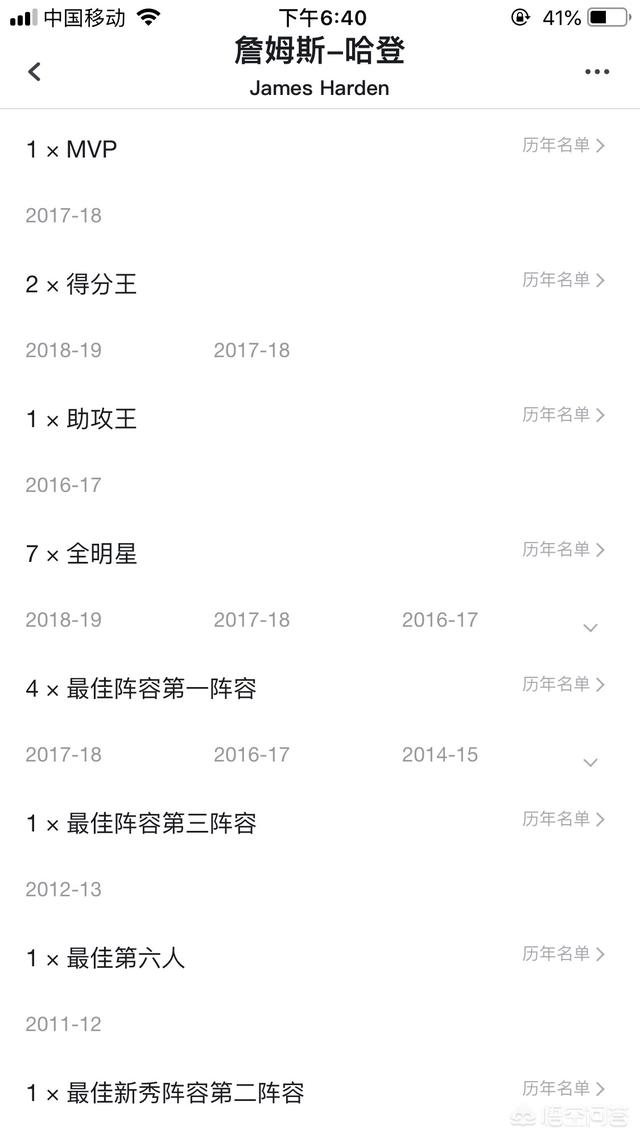Open 历年名单 next to 最佳第六人
The width and height of the screenshot is (640, 1138).
coord(563,954)
